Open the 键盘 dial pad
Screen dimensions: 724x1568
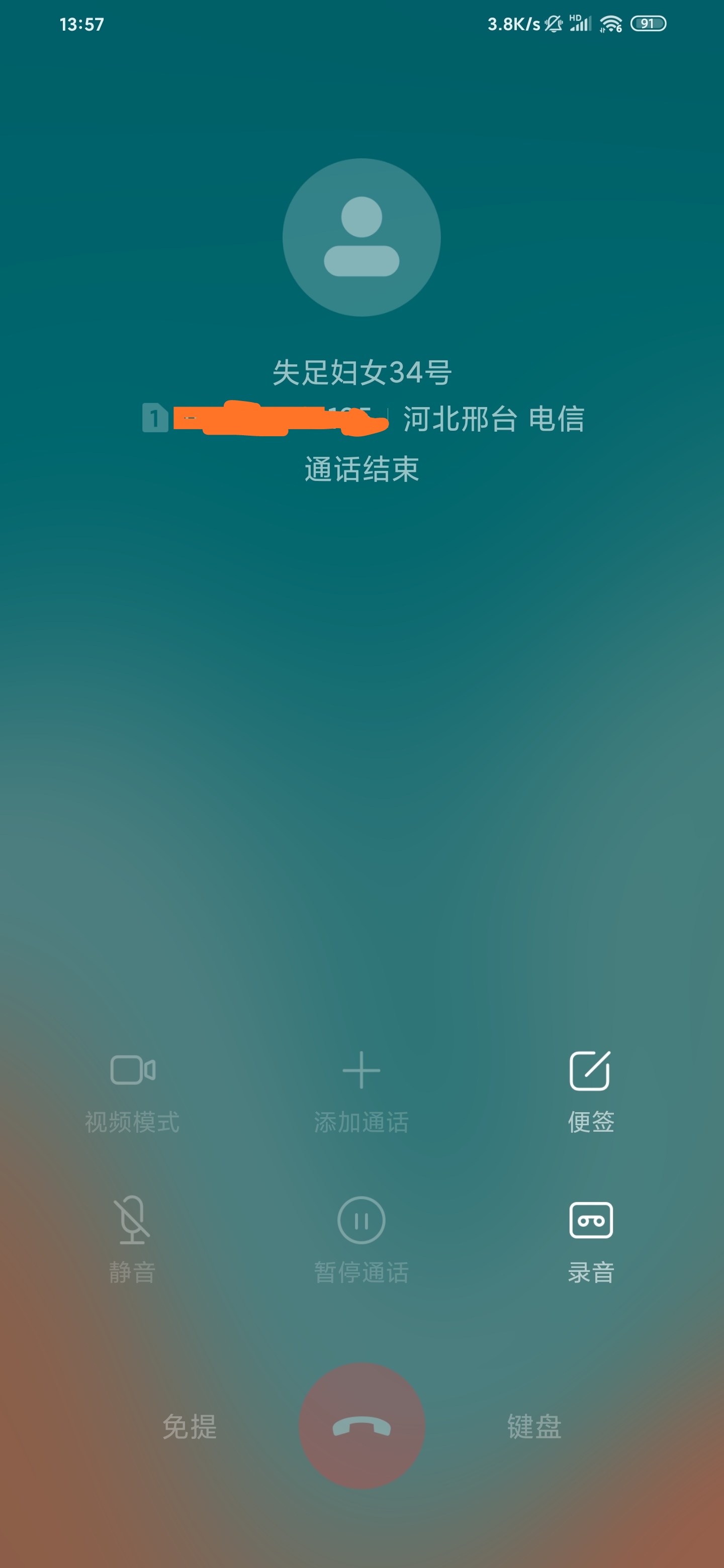534,1427
